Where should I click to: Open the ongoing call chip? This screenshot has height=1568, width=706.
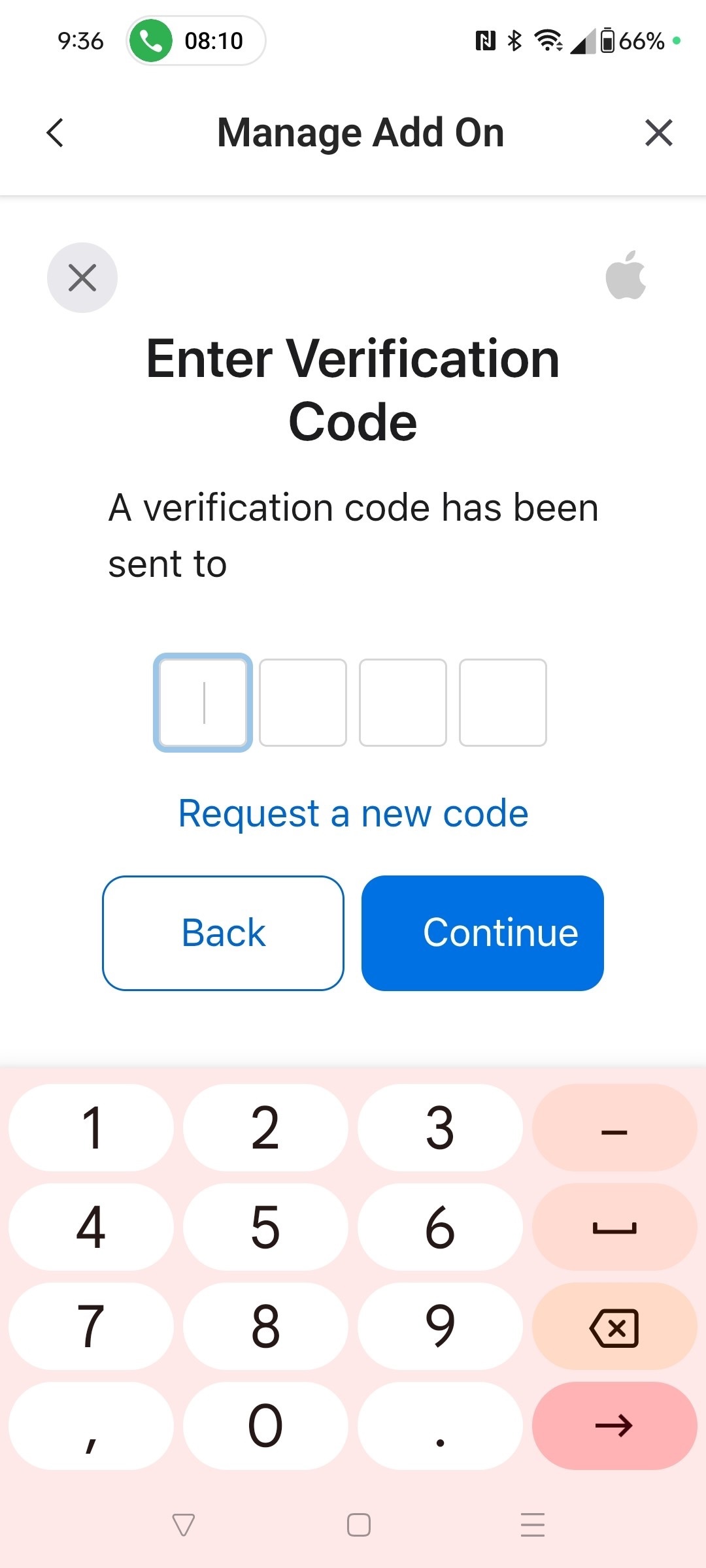click(195, 41)
